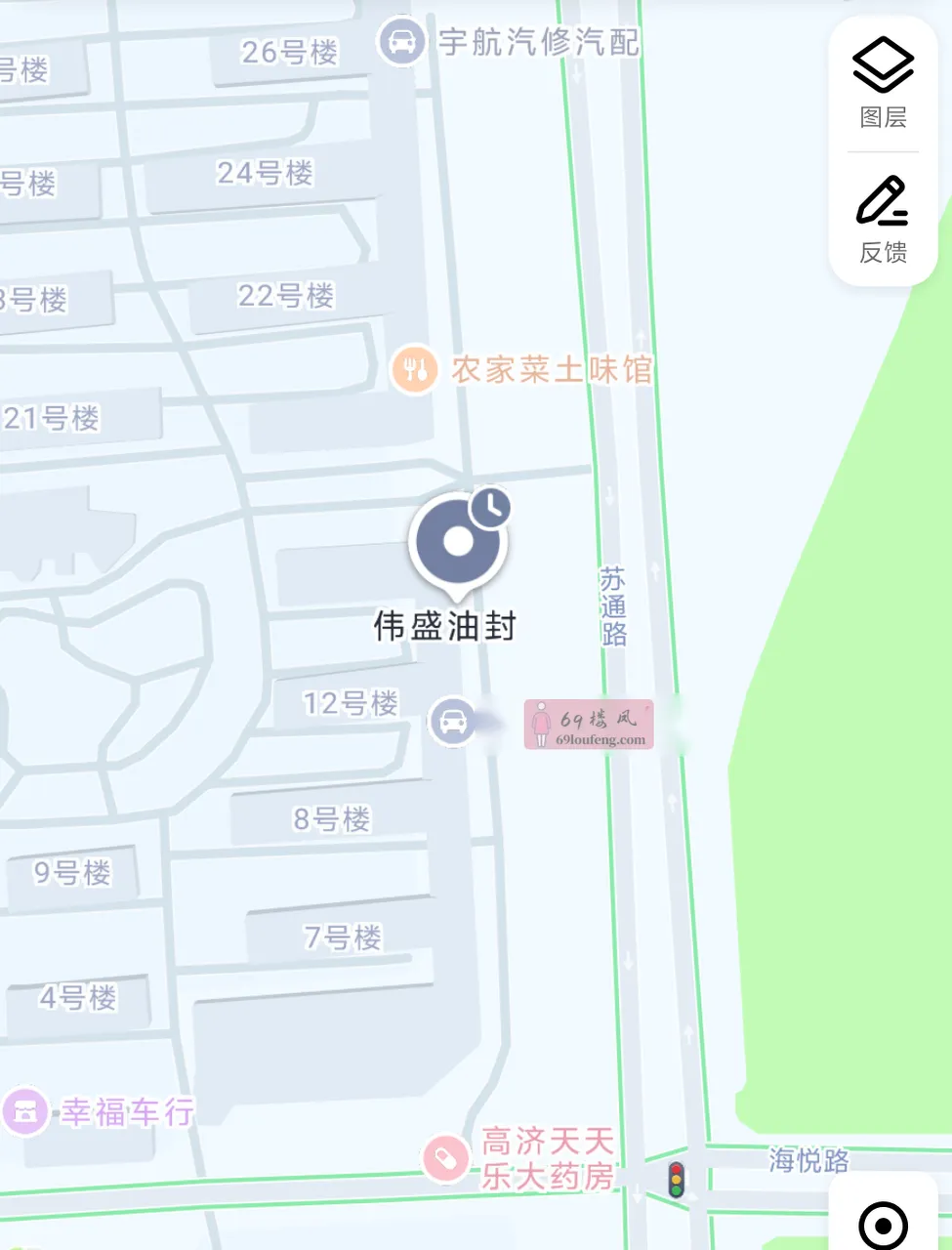Tap the 4号楼 building label
The image size is (952, 1250).
[75, 999]
